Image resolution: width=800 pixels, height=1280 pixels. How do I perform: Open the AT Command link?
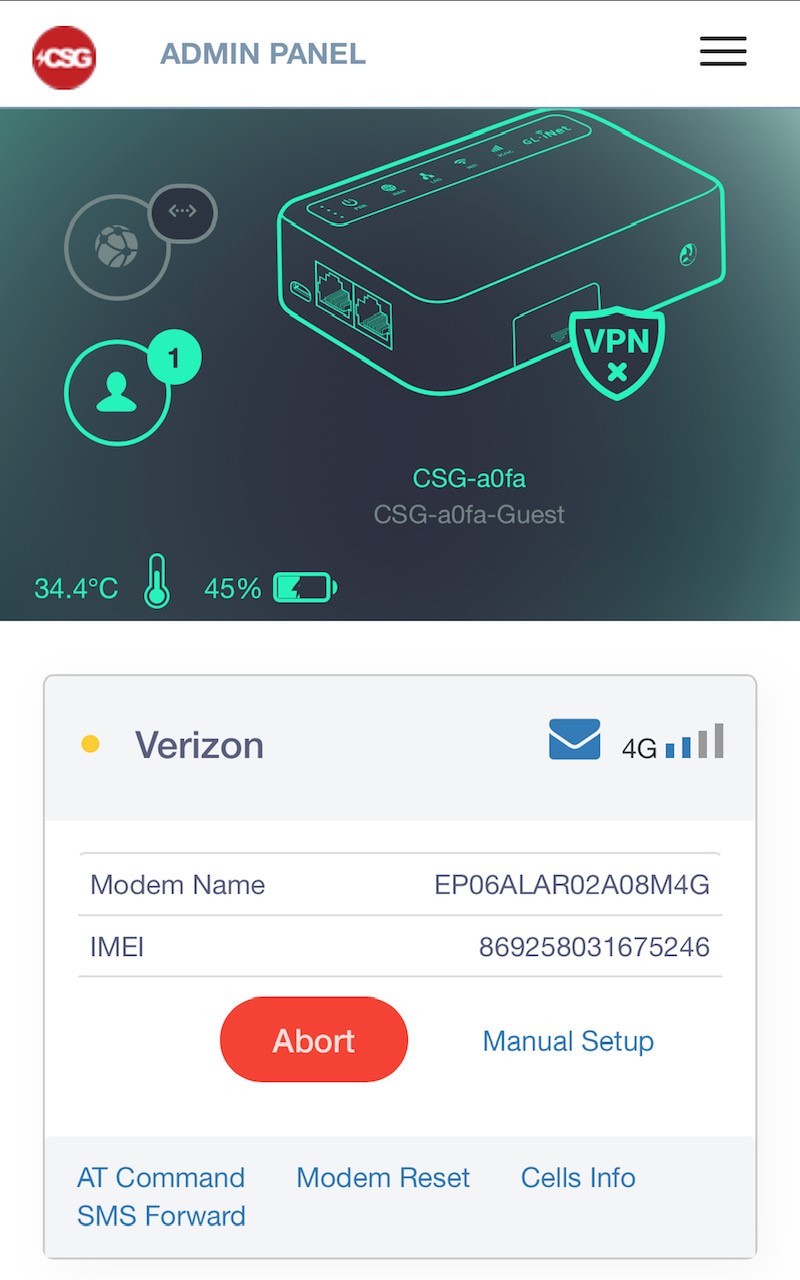pyautogui.click(x=161, y=1177)
